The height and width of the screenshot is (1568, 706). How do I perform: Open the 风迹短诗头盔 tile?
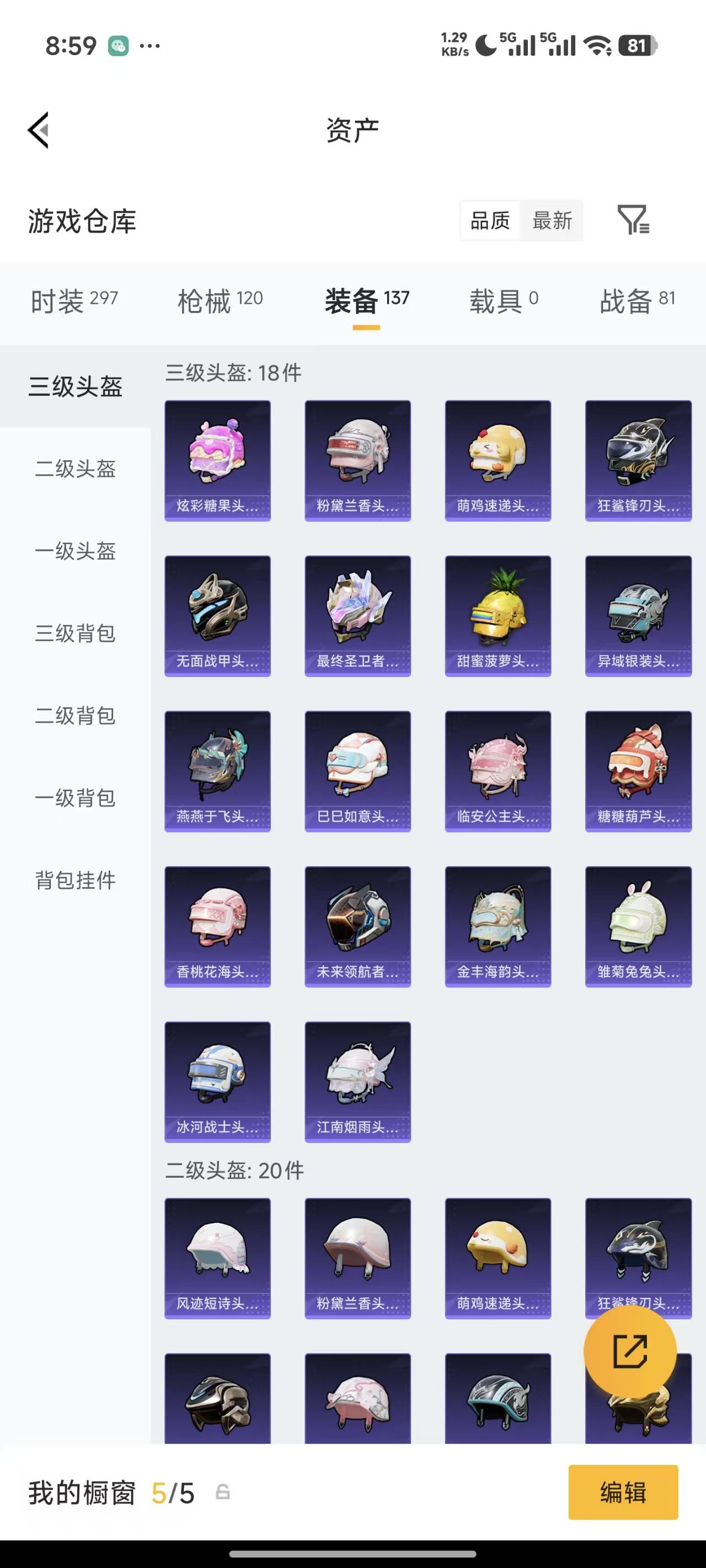tap(217, 1258)
